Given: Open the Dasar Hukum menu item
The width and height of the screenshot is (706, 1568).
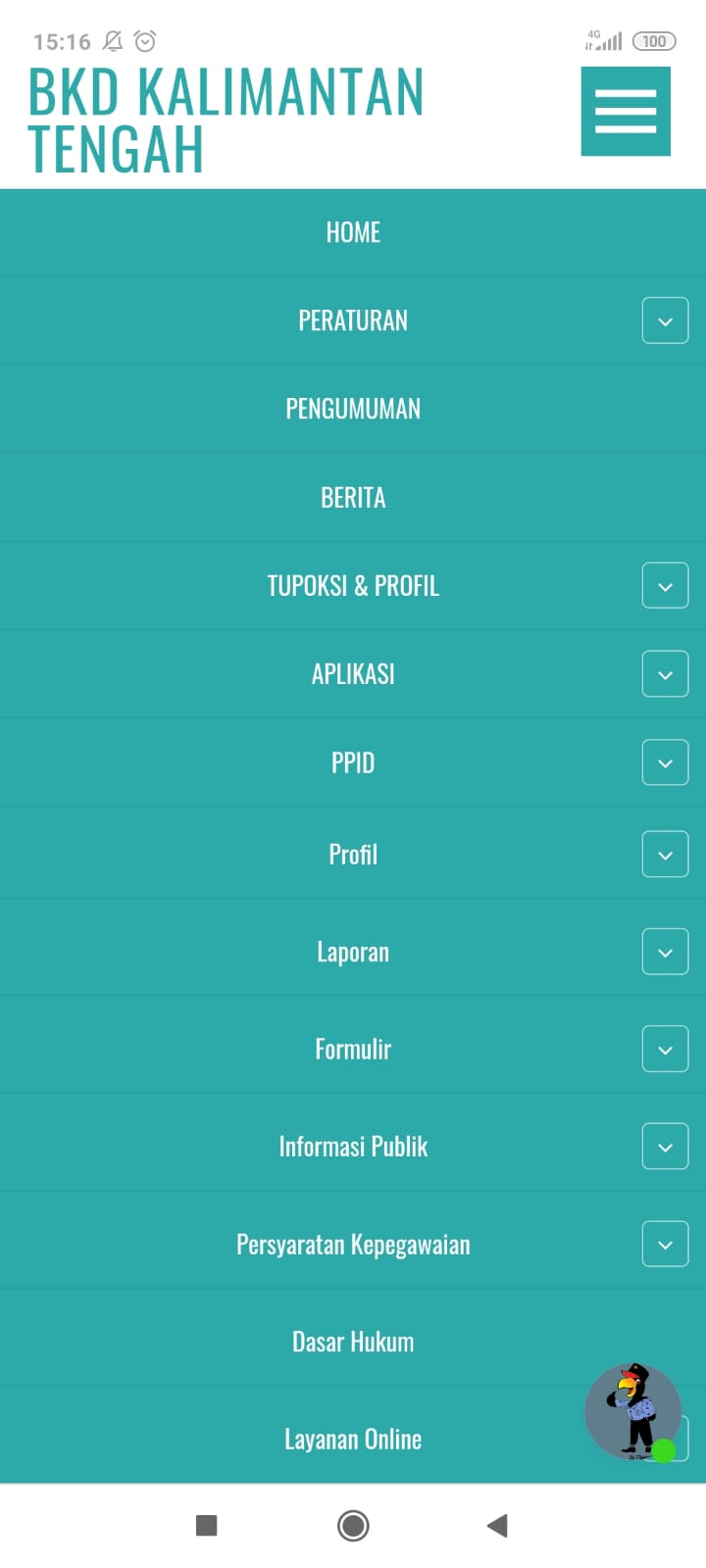Looking at the screenshot, I should point(353,1342).
